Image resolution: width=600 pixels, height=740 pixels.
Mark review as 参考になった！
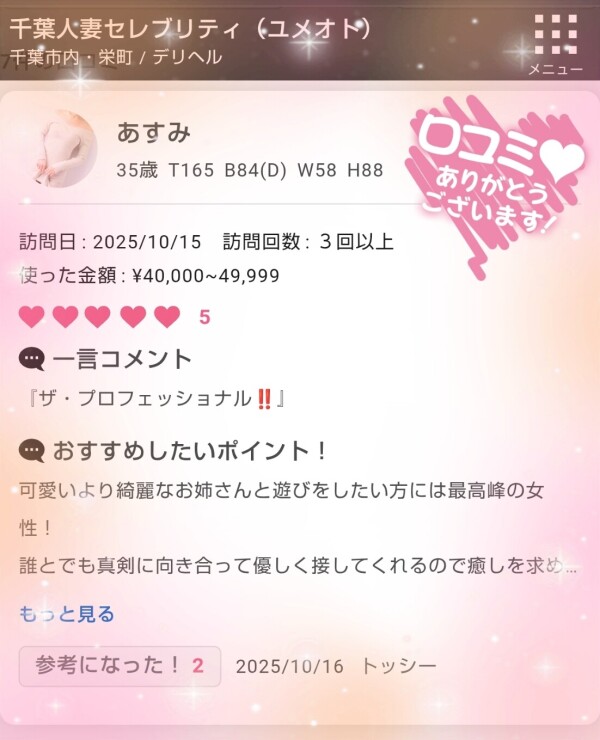[x=118, y=665]
